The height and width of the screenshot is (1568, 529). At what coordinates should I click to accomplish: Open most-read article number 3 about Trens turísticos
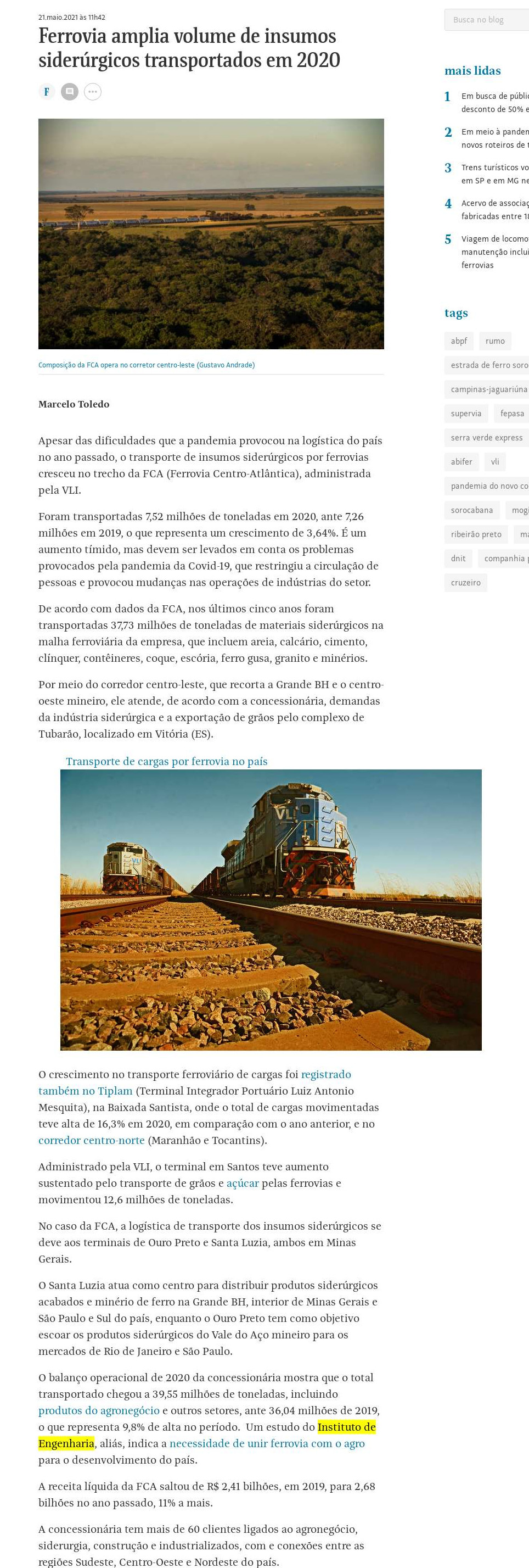pyautogui.click(x=494, y=174)
